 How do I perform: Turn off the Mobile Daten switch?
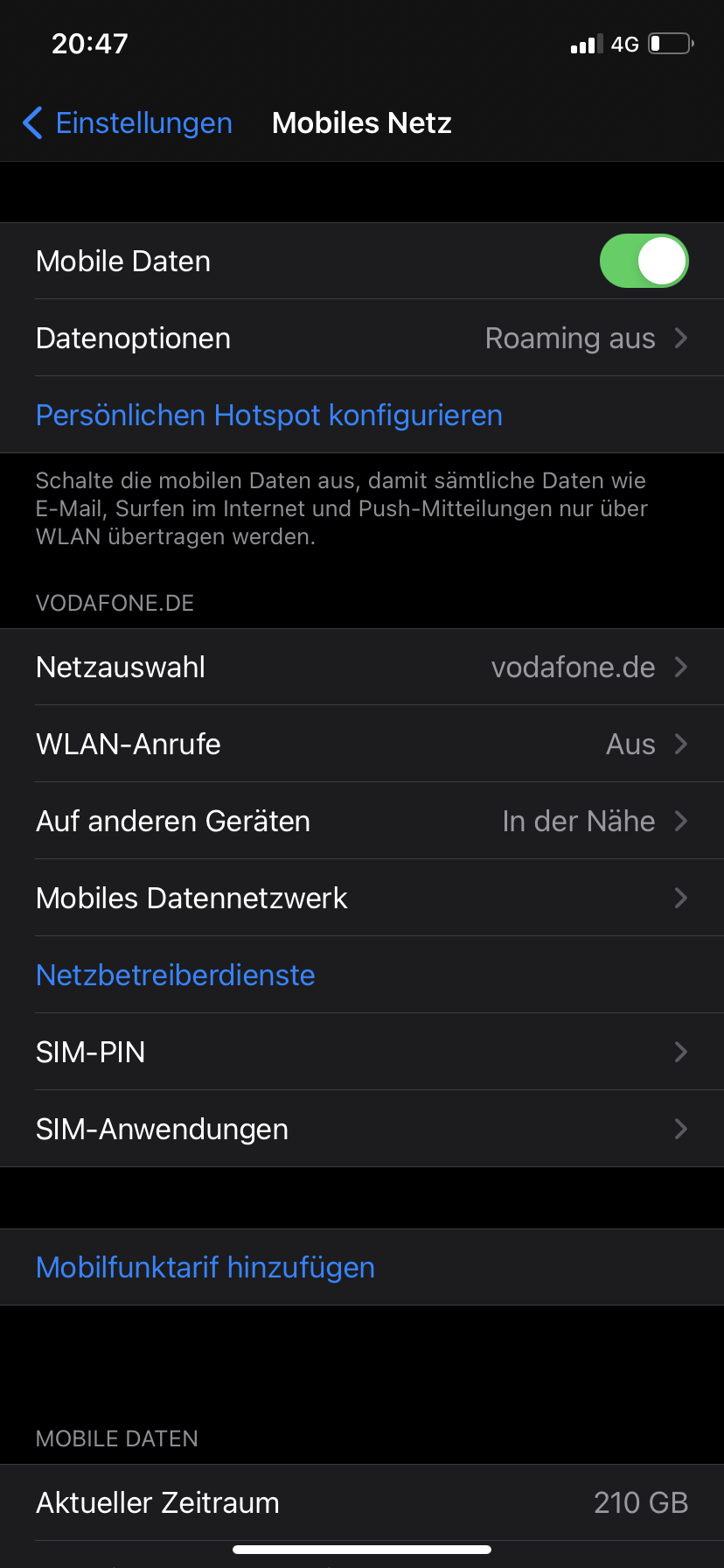coord(644,261)
